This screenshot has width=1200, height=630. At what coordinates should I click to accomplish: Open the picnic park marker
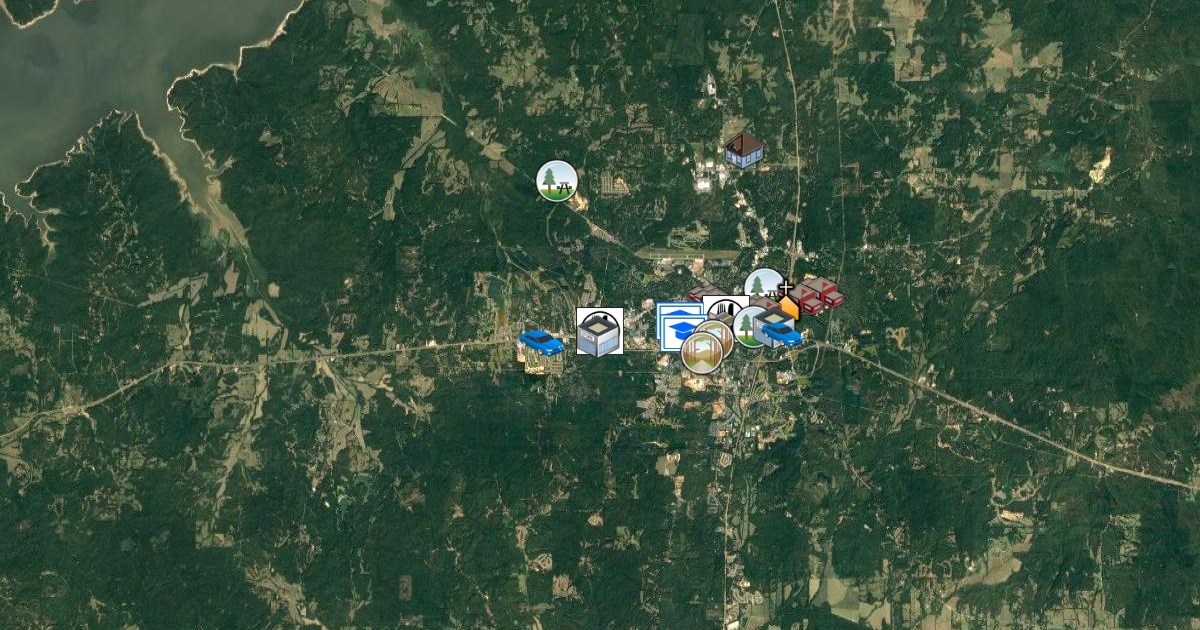tap(556, 180)
